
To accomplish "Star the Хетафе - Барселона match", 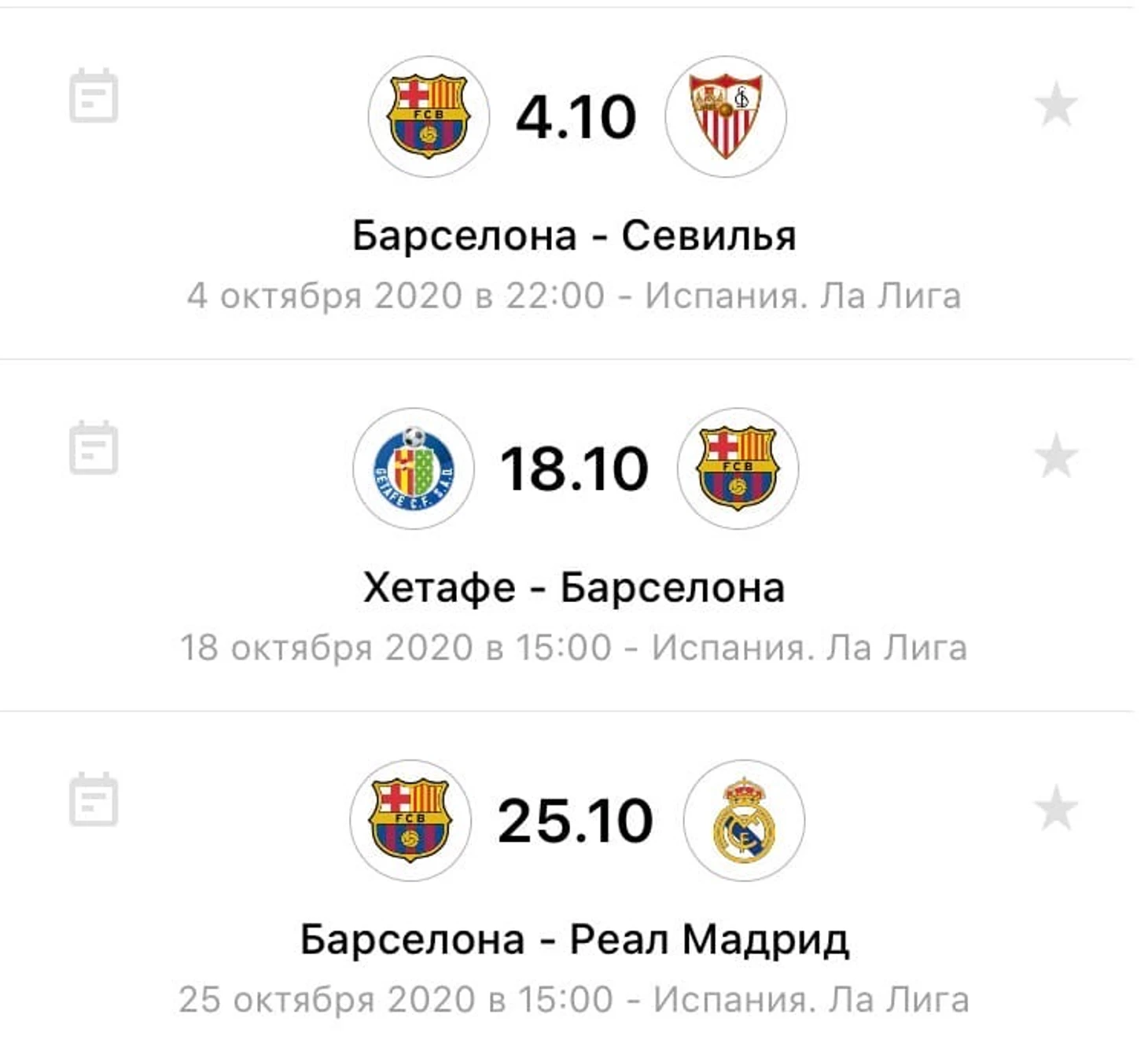I will click(1055, 457).
